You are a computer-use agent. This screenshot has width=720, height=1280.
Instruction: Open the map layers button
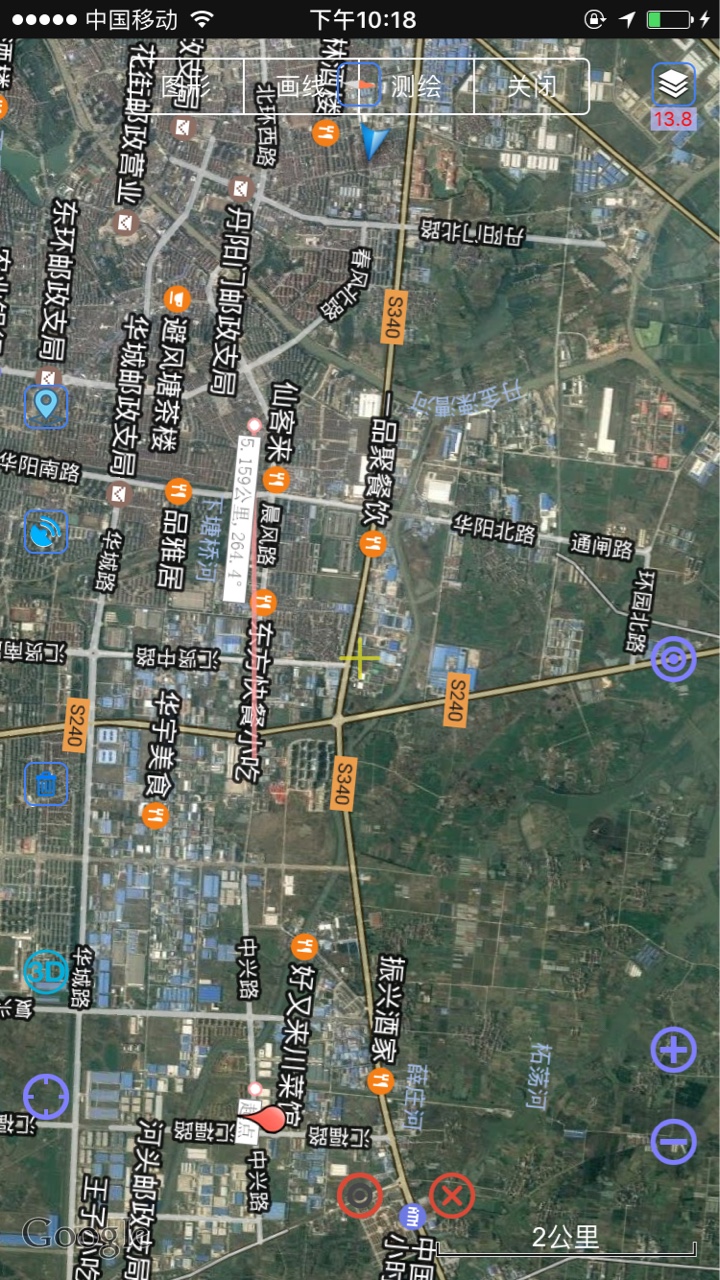coord(674,85)
